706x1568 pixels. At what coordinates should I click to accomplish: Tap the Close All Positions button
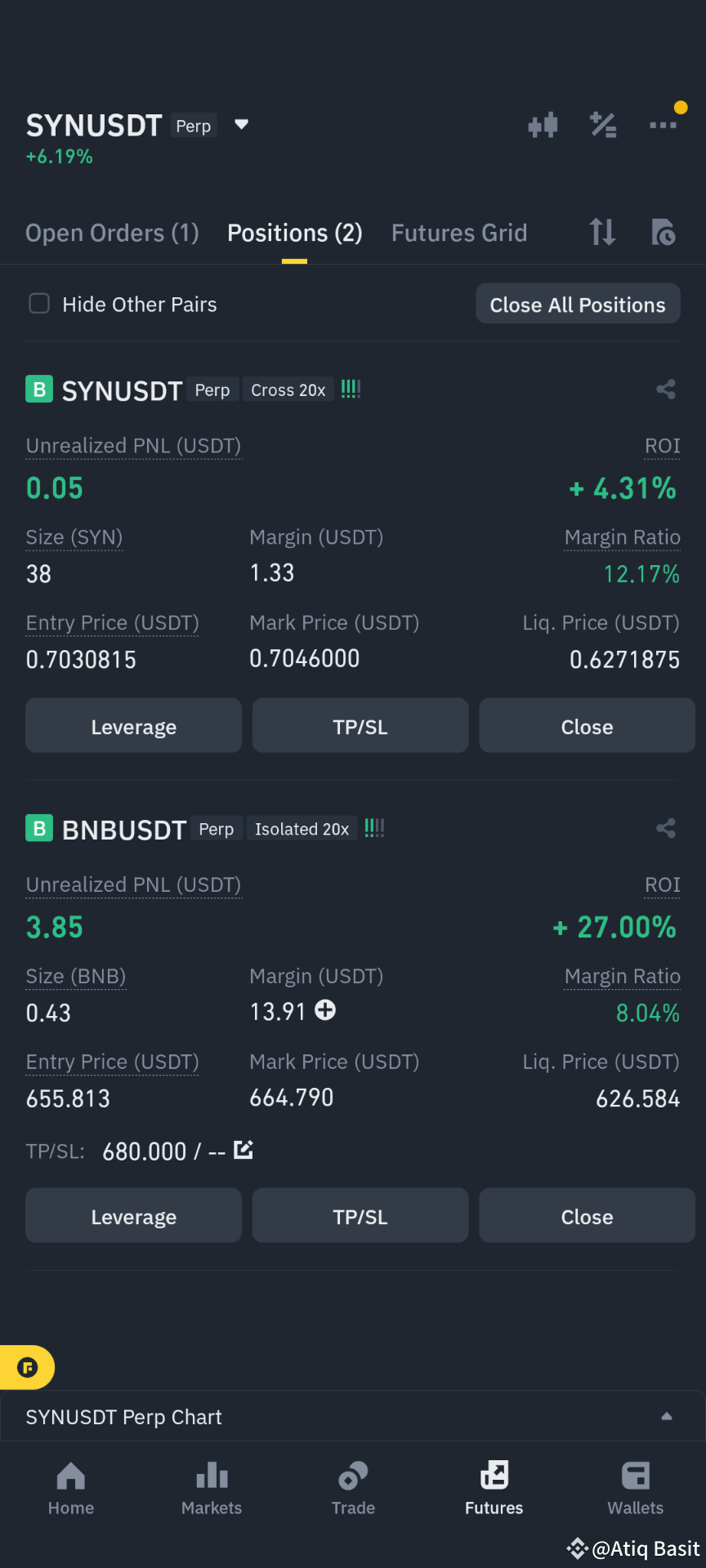pyautogui.click(x=578, y=304)
